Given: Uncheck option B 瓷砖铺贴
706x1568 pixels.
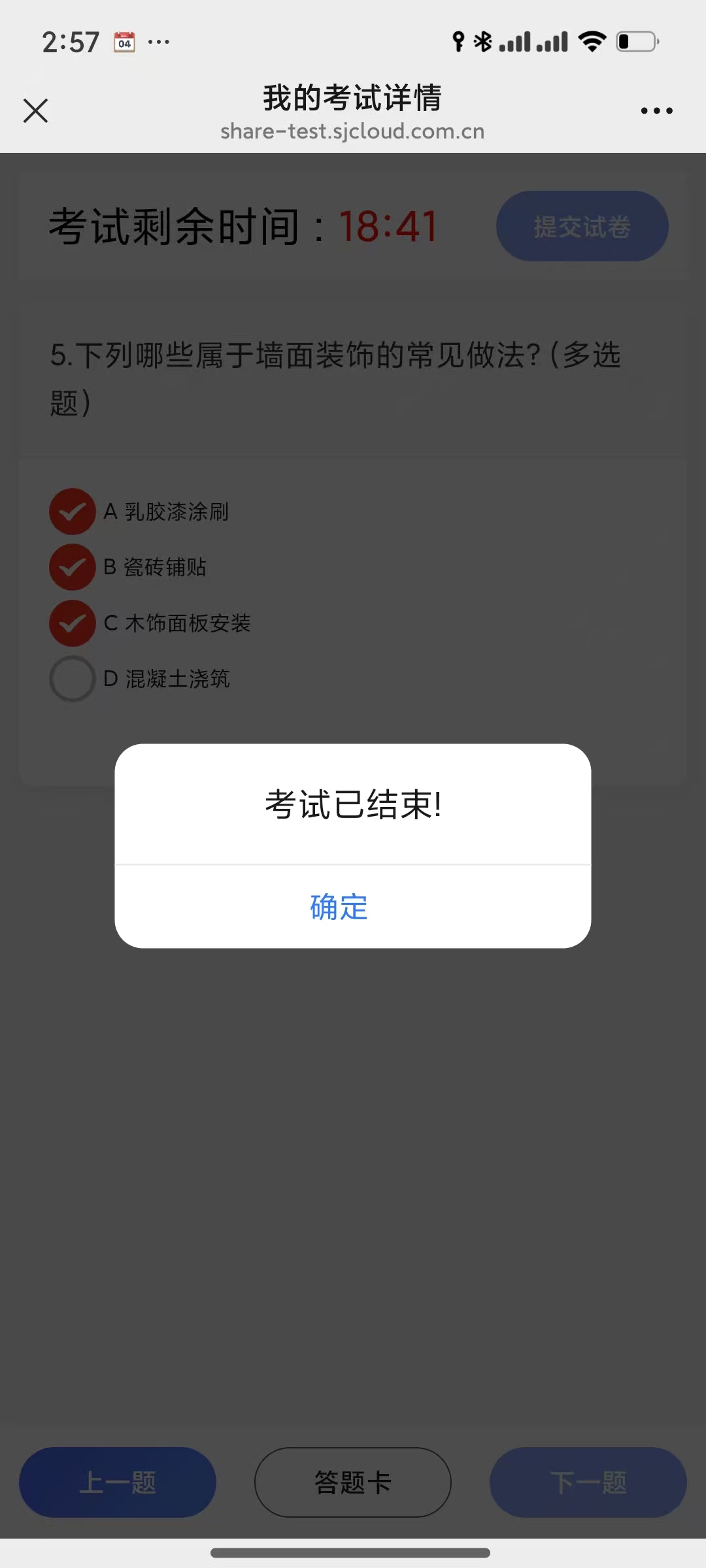Looking at the screenshot, I should [x=73, y=567].
